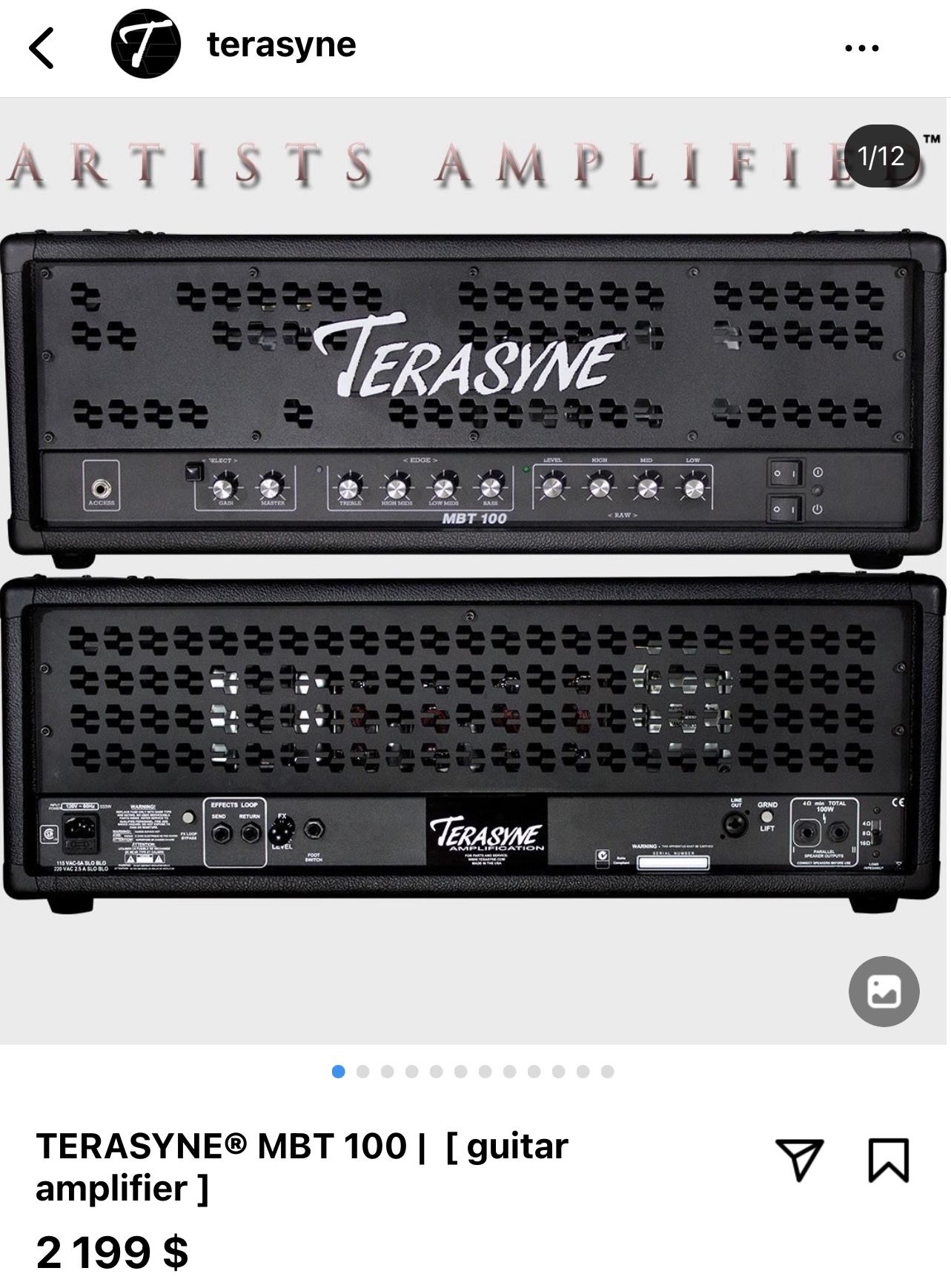Share this product via the paper plane

point(799,1159)
